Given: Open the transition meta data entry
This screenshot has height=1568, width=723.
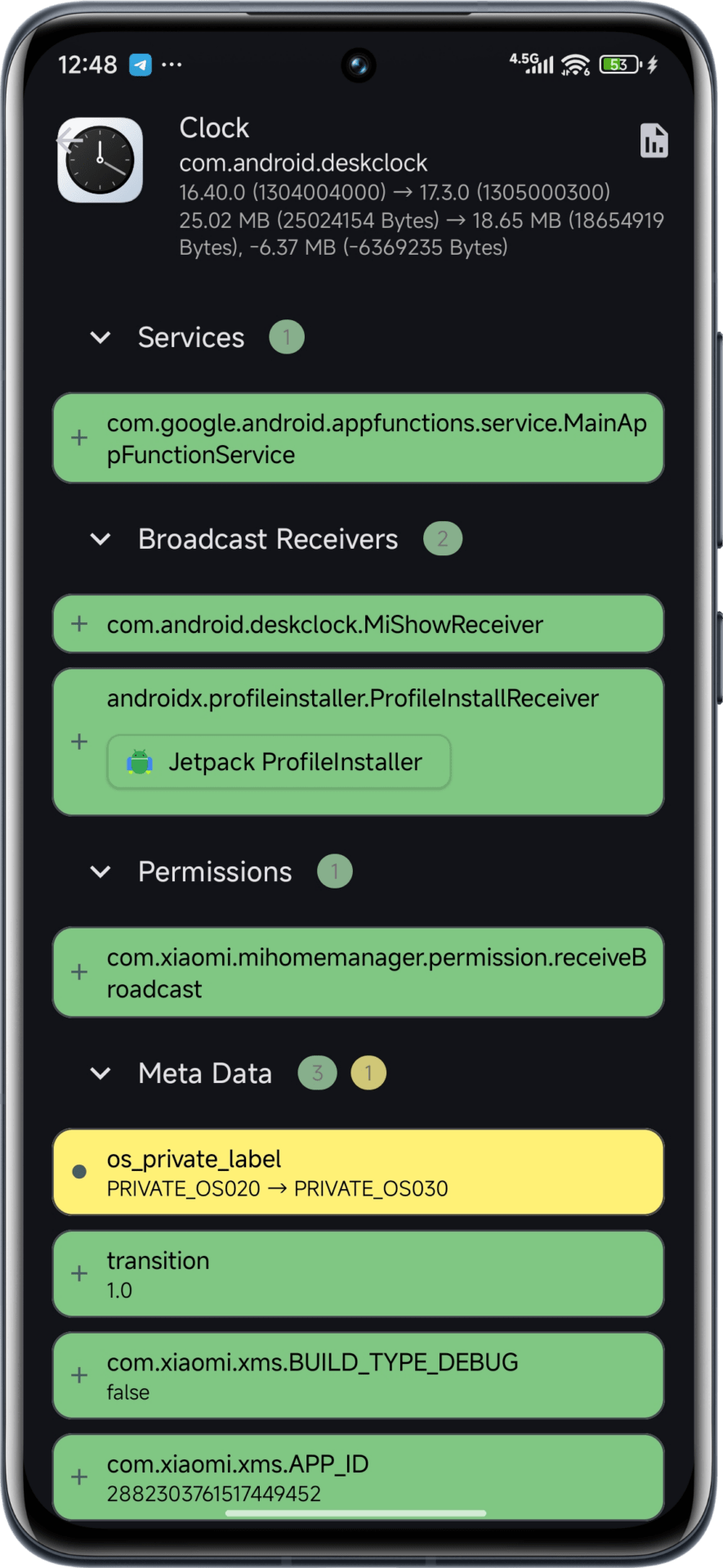Looking at the screenshot, I should pos(358,1274).
